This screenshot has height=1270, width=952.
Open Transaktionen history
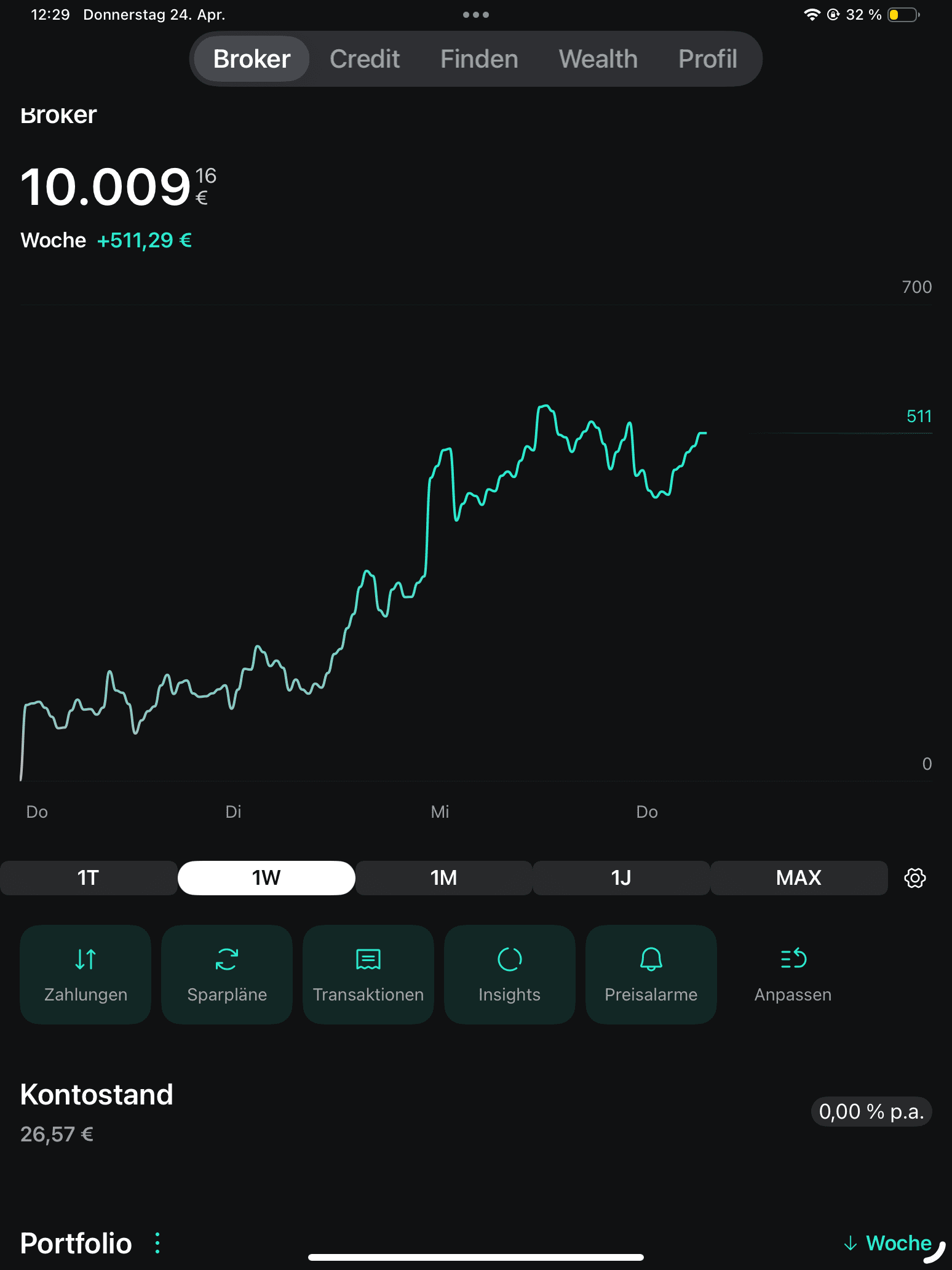click(368, 974)
